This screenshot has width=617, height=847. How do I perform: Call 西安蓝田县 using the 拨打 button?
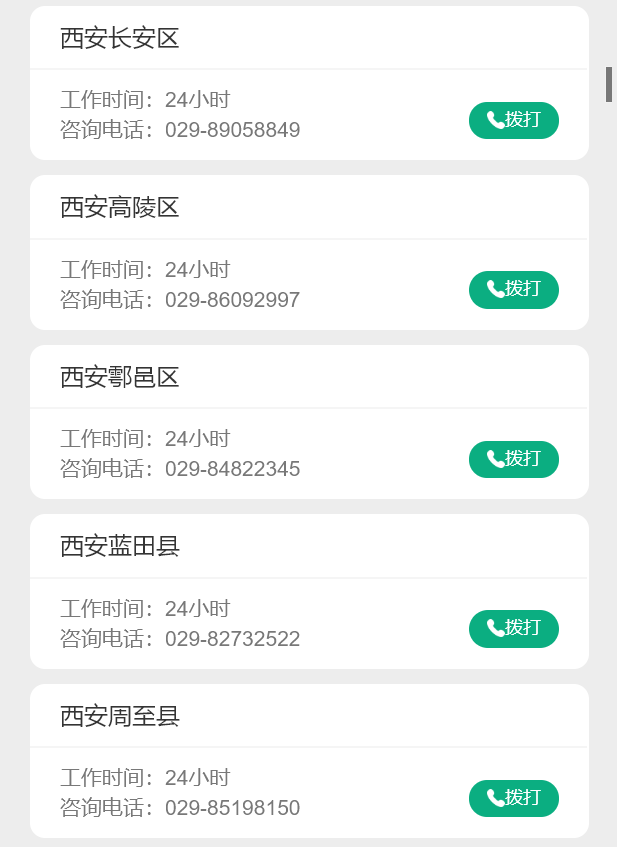tap(513, 628)
